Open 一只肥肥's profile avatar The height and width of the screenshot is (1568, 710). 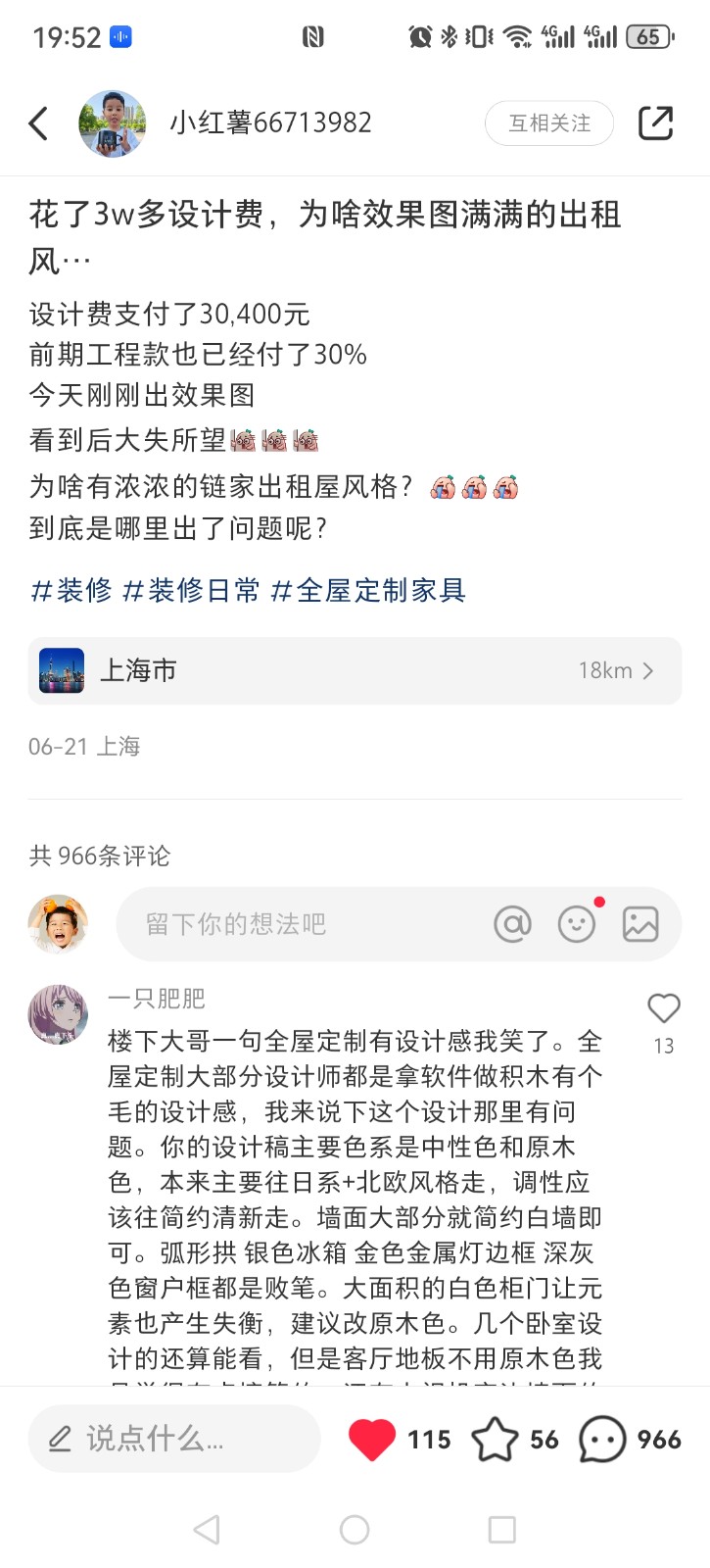click(58, 1015)
